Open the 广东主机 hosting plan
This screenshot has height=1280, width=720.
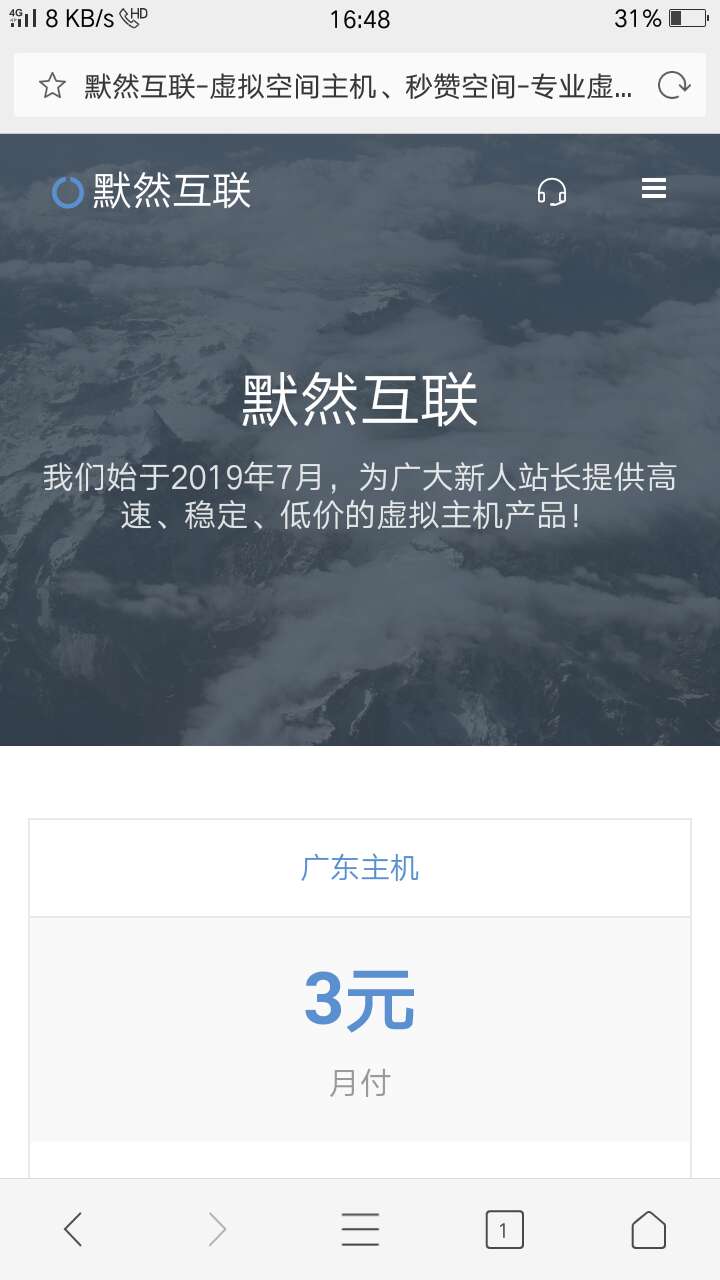[x=360, y=868]
